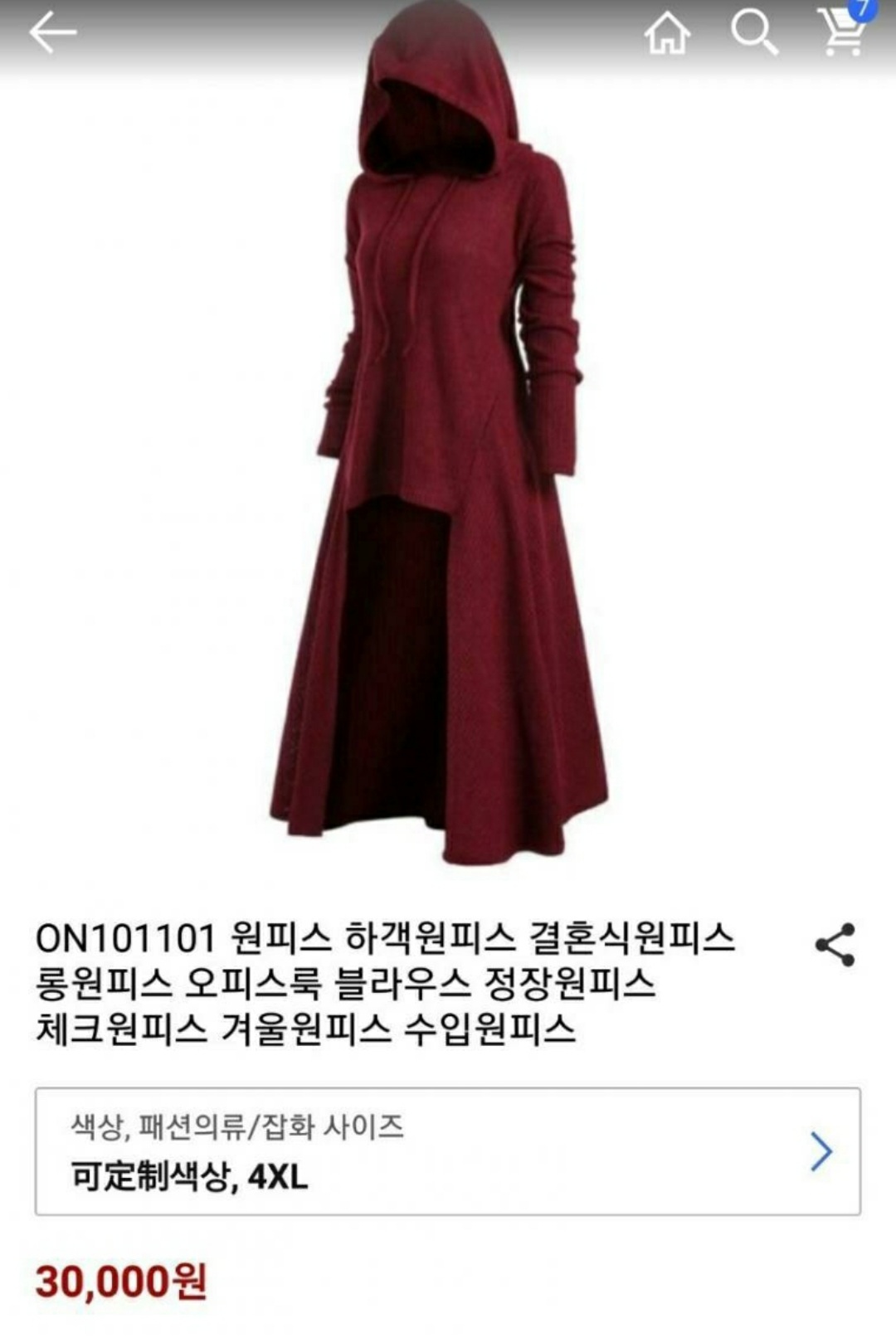Open the home icon in the top bar

(668, 34)
